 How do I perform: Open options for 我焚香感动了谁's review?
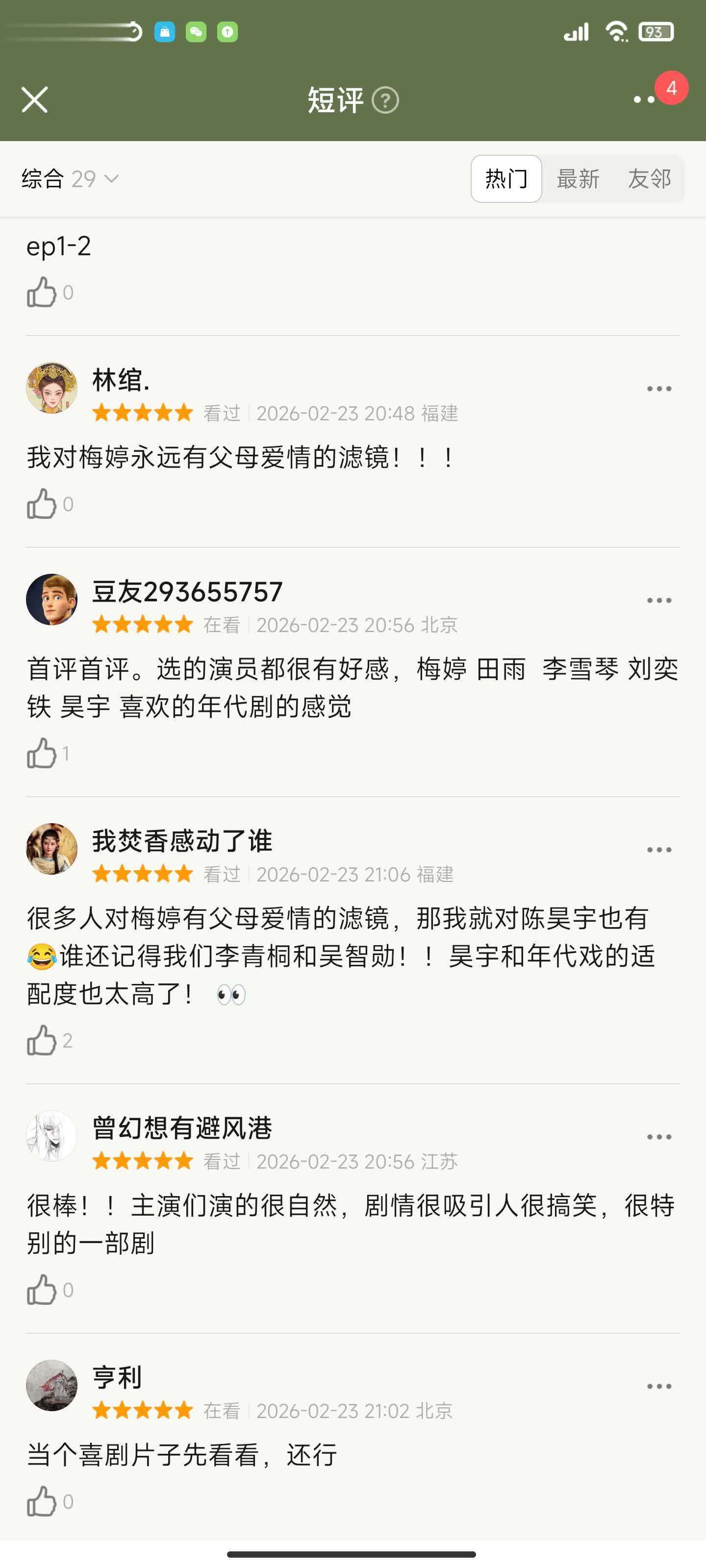click(659, 850)
